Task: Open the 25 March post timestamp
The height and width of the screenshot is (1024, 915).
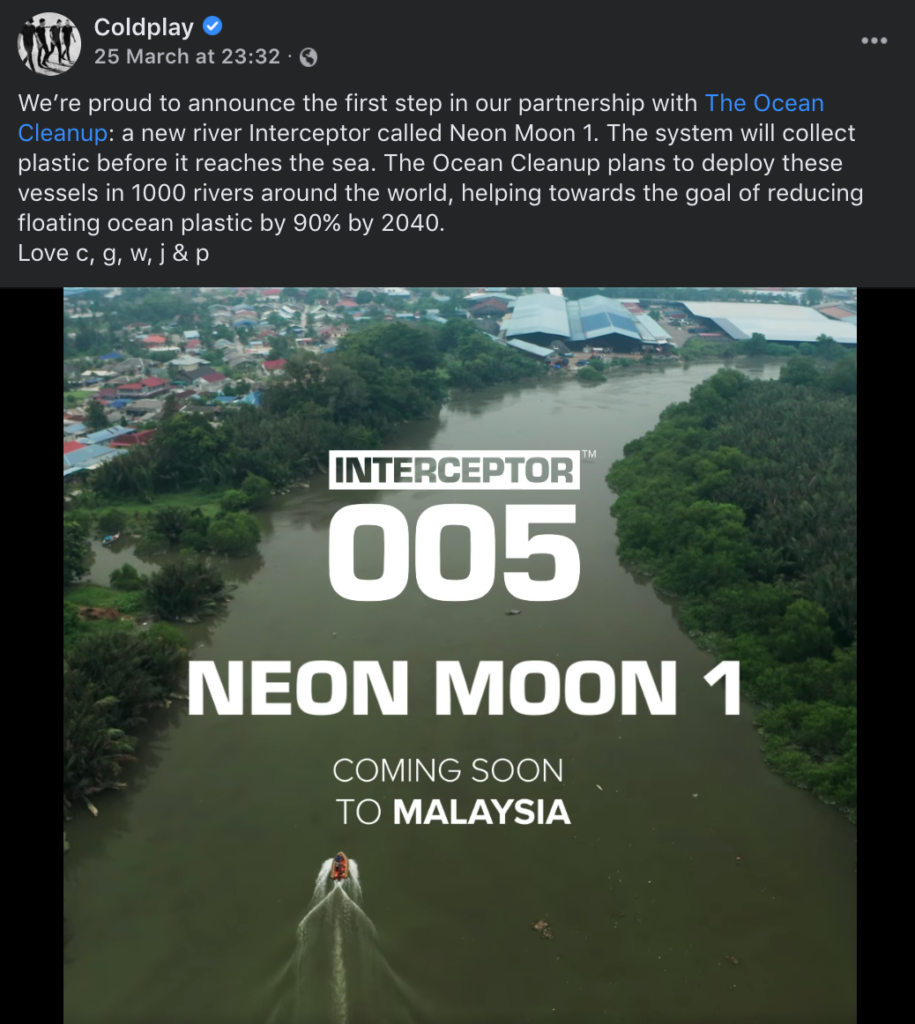Action: (187, 57)
